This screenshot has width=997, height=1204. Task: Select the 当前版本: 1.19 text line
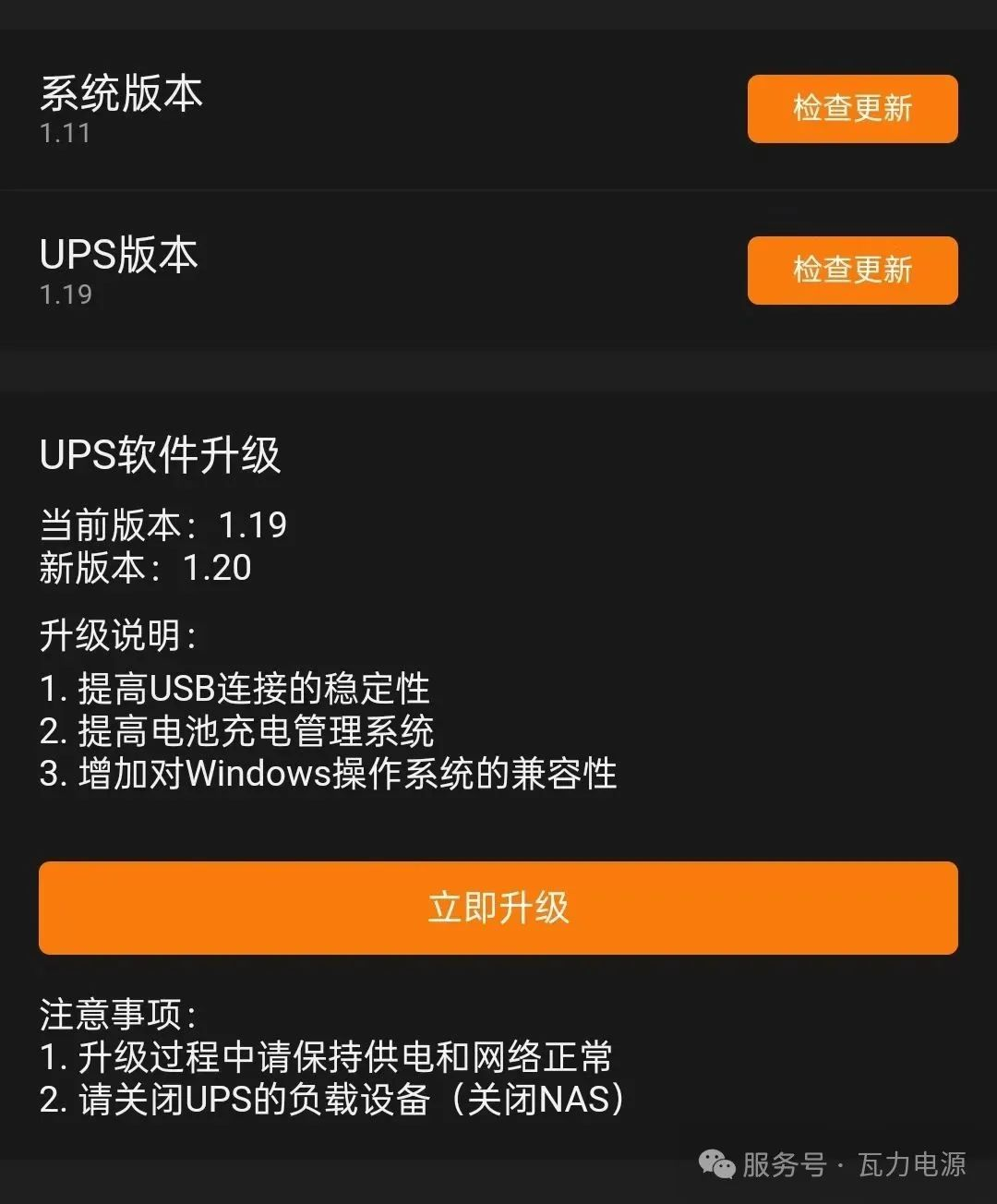164,524
